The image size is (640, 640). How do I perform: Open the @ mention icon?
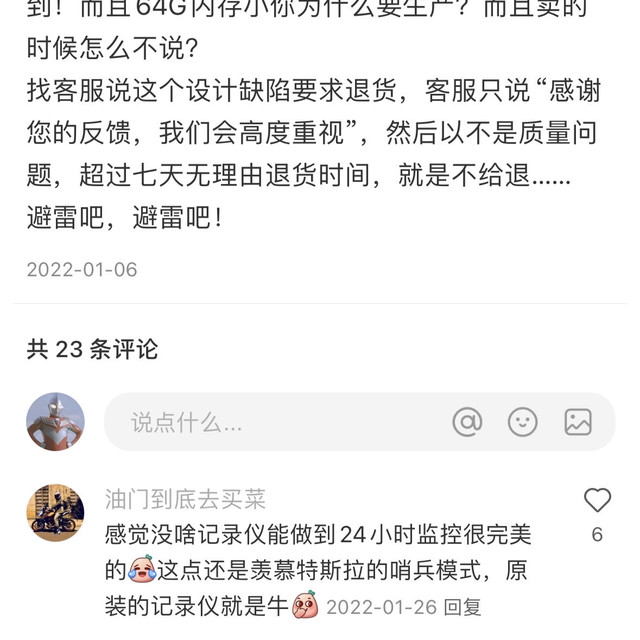467,422
